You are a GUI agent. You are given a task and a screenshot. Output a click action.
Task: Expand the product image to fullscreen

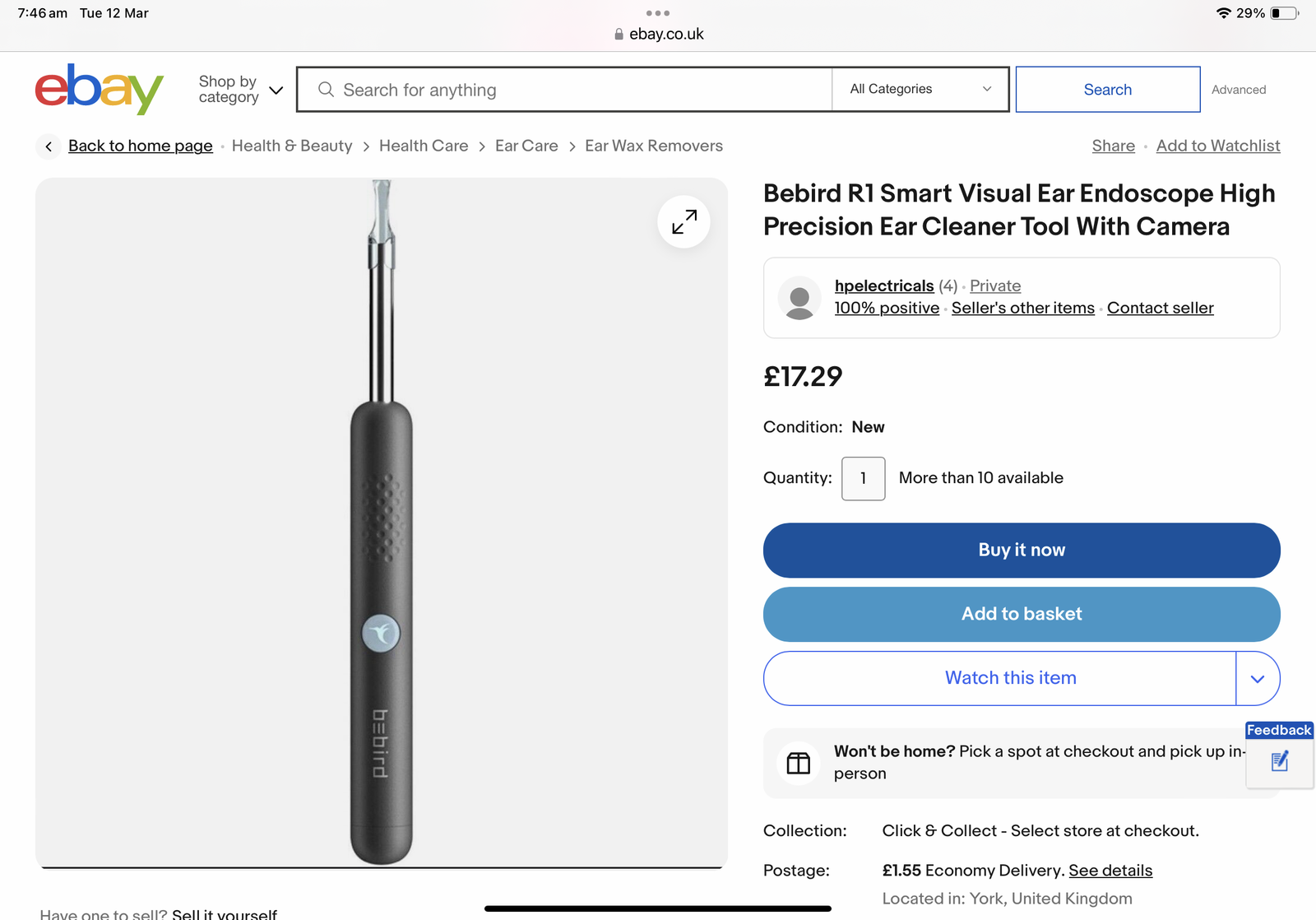pos(683,221)
